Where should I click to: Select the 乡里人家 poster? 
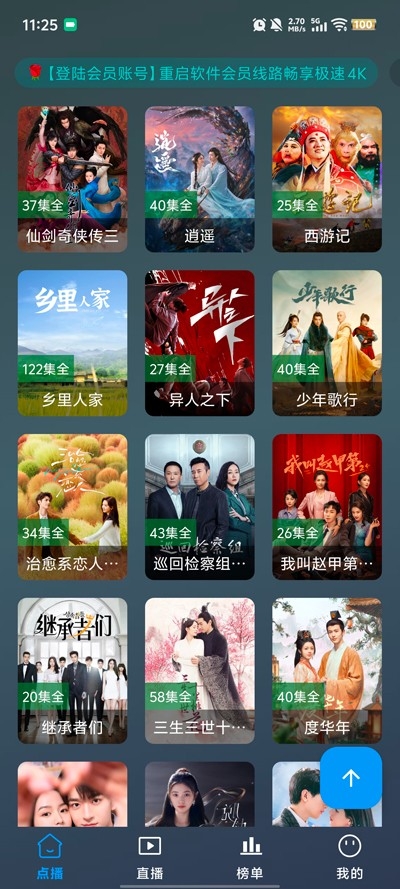(x=73, y=343)
